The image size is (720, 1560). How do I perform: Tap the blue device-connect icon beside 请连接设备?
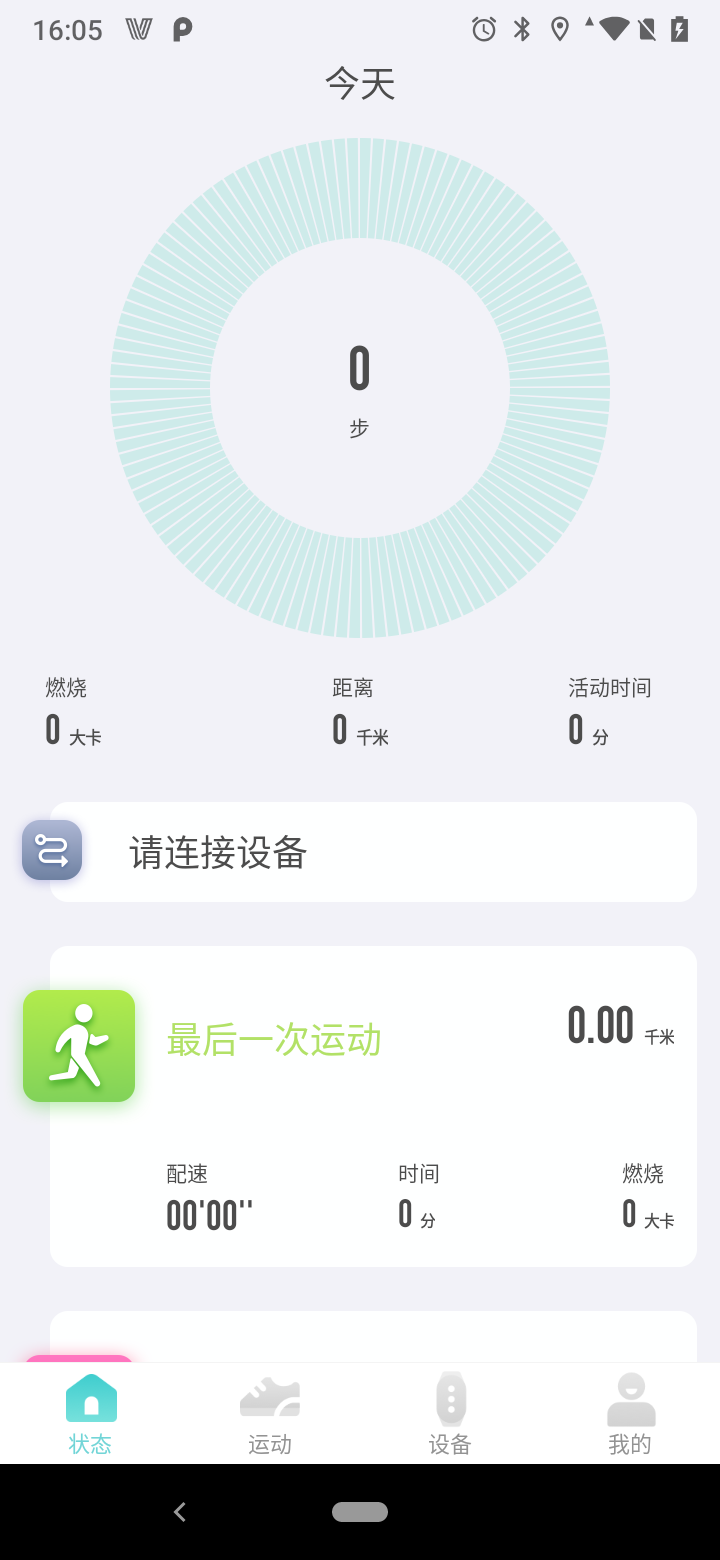(51, 849)
